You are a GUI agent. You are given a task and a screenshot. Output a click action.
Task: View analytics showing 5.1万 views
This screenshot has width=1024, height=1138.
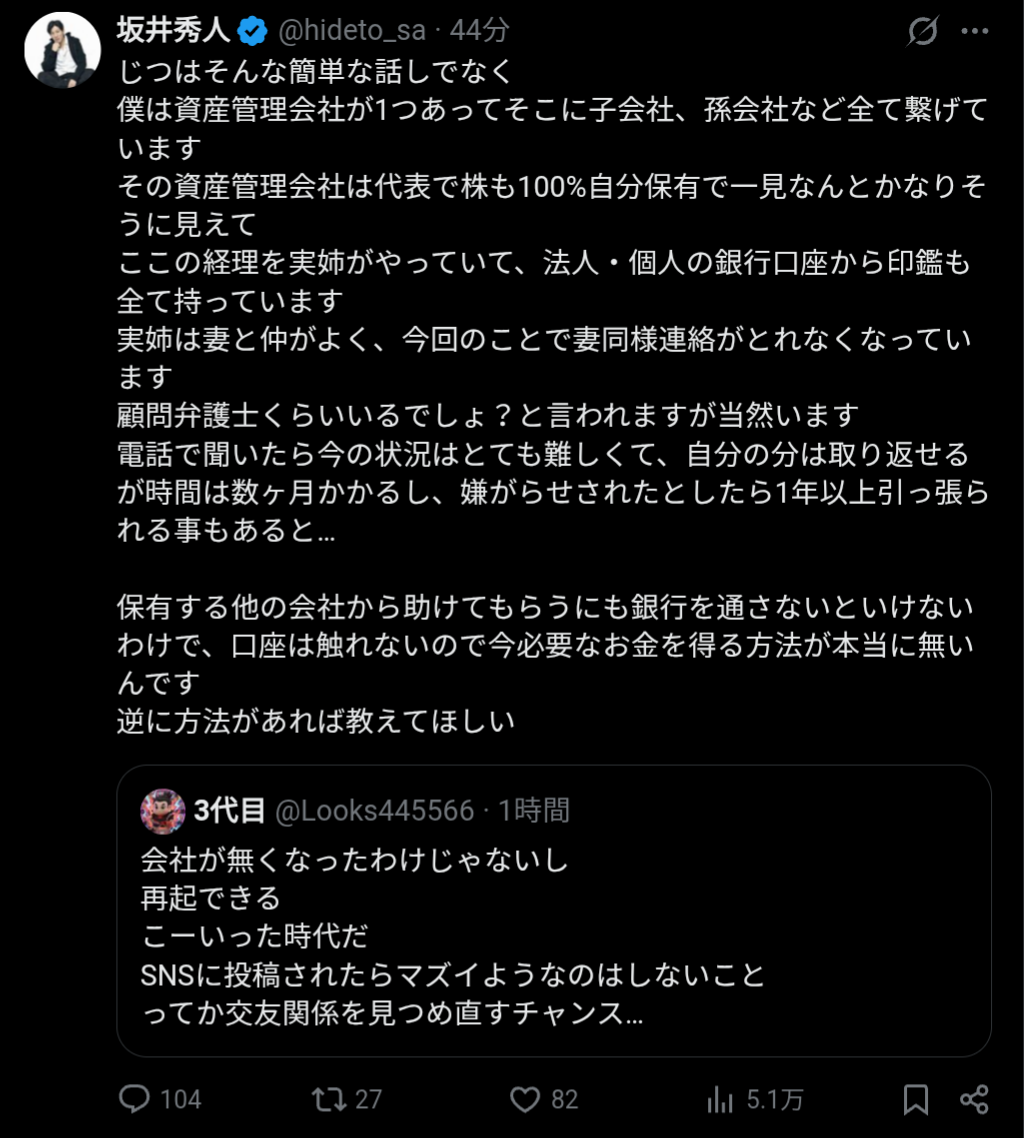coord(755,1099)
